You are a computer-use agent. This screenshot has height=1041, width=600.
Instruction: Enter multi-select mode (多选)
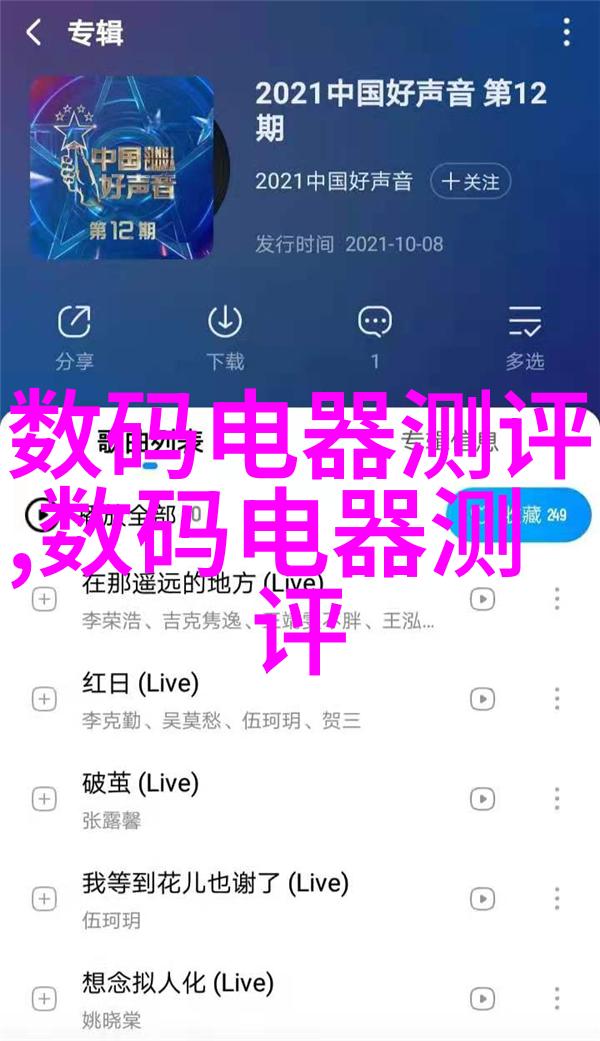coord(524,336)
